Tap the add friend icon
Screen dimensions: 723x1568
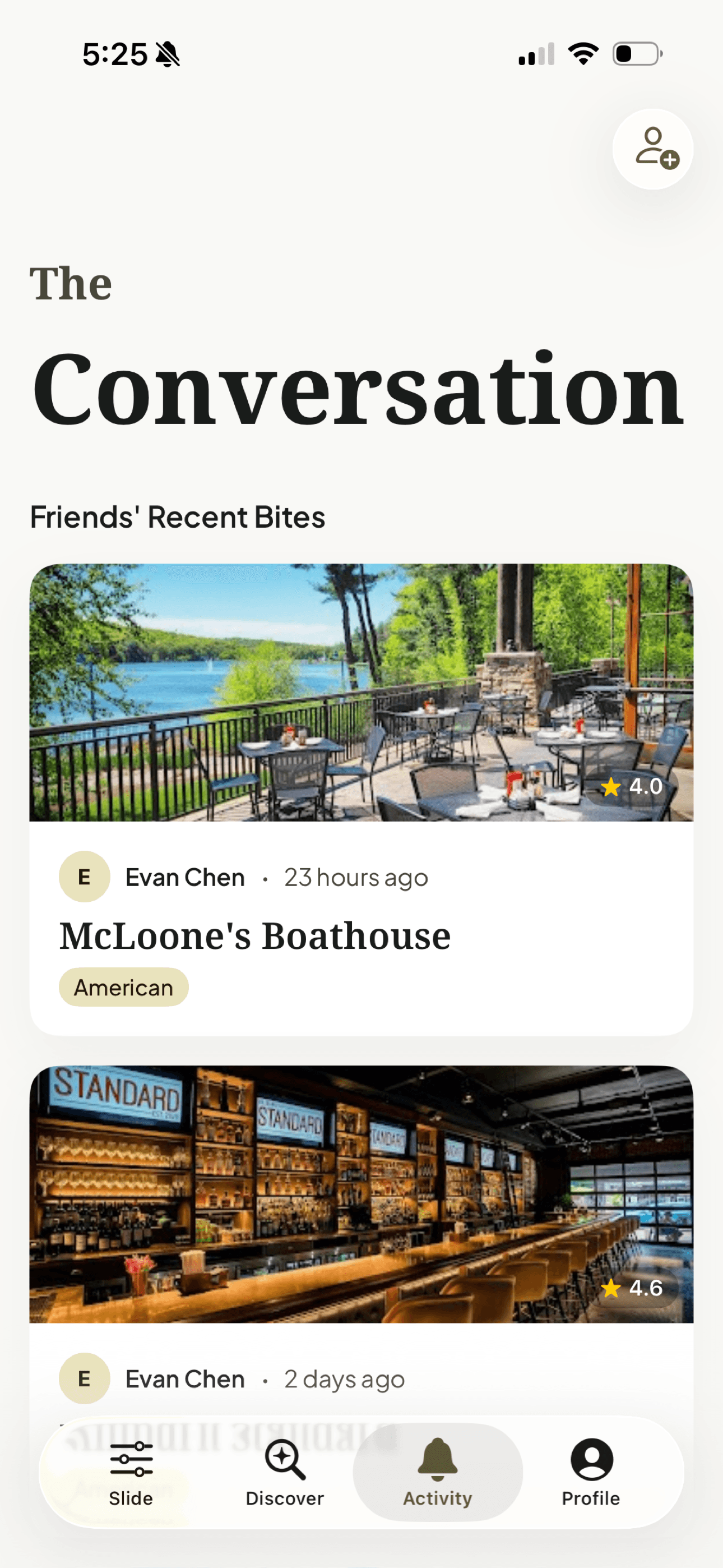coord(652,149)
